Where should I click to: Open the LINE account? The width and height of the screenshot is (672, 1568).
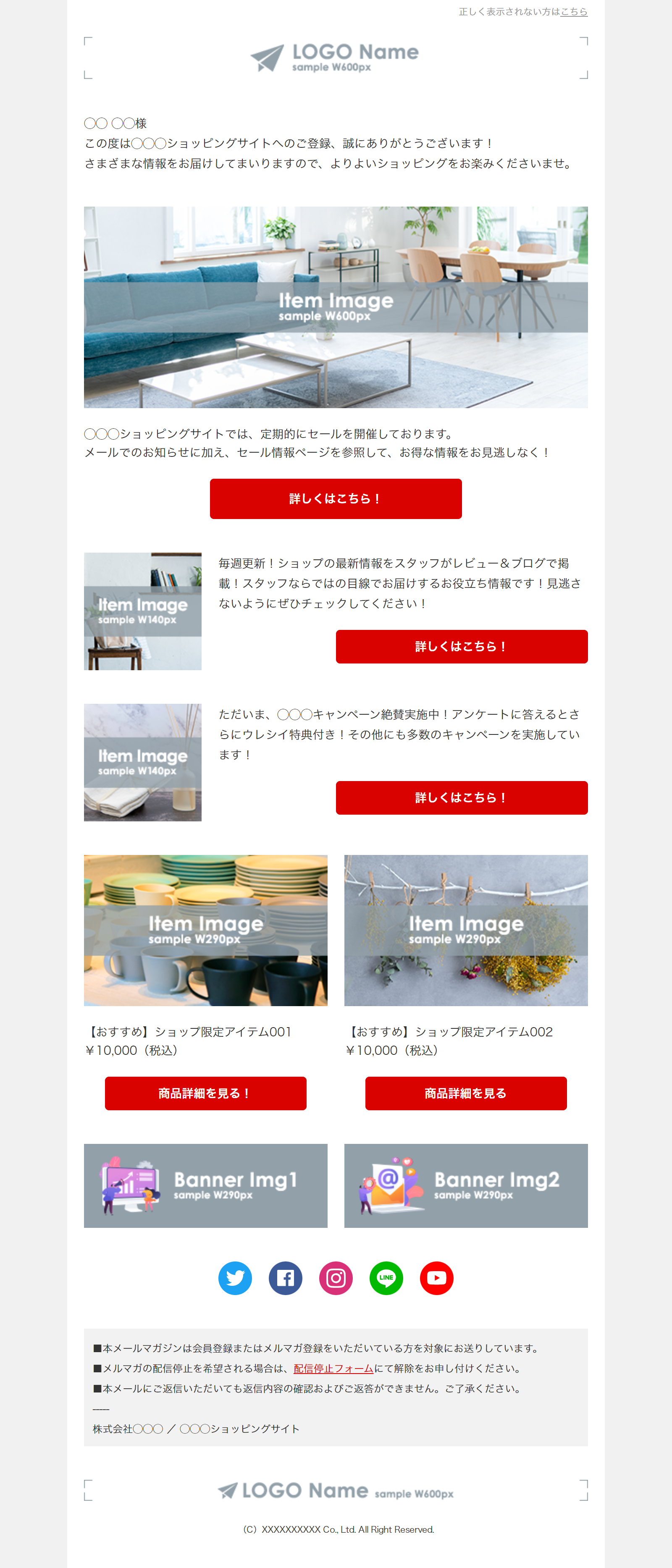pyautogui.click(x=386, y=1278)
